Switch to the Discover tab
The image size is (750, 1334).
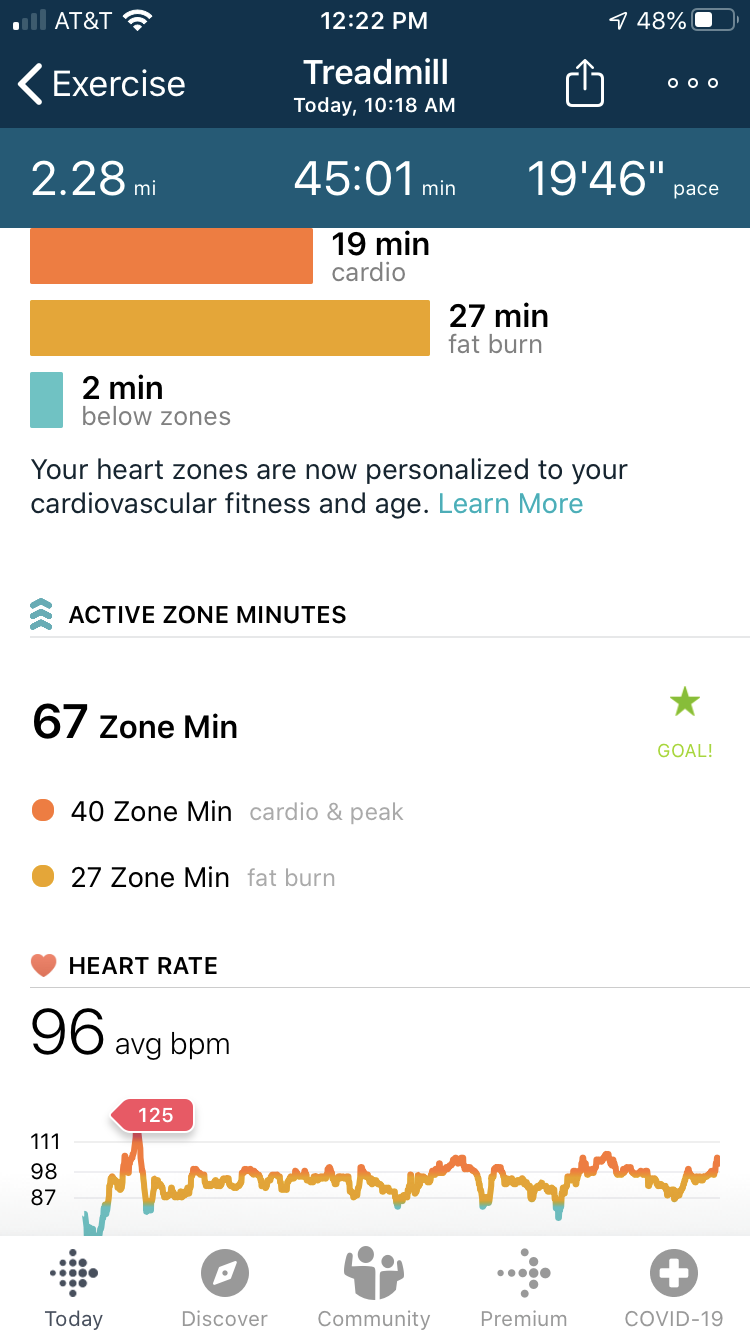pos(224,1288)
